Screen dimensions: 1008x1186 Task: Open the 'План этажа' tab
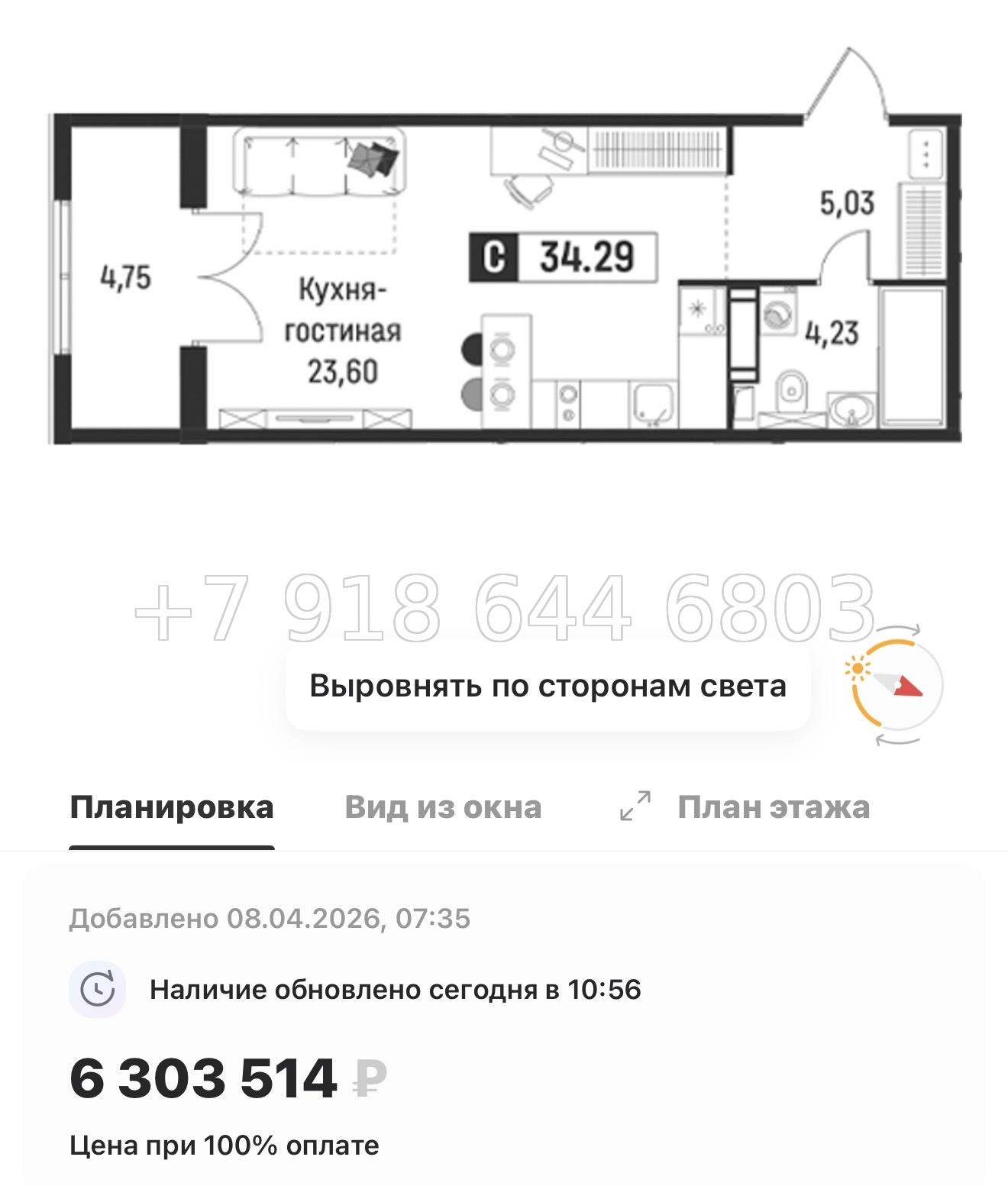pos(774,806)
